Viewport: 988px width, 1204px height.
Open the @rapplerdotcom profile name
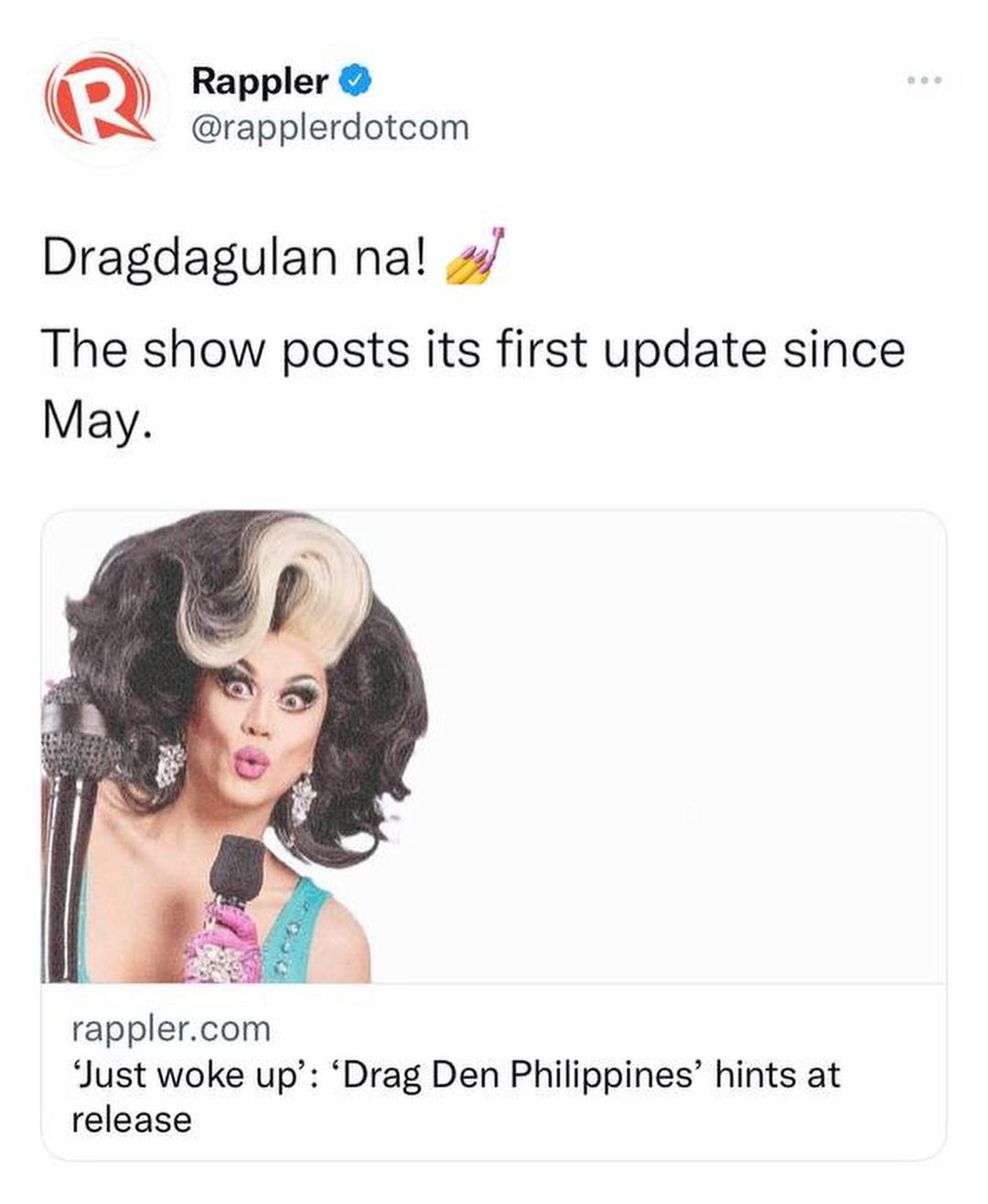pyautogui.click(x=329, y=127)
